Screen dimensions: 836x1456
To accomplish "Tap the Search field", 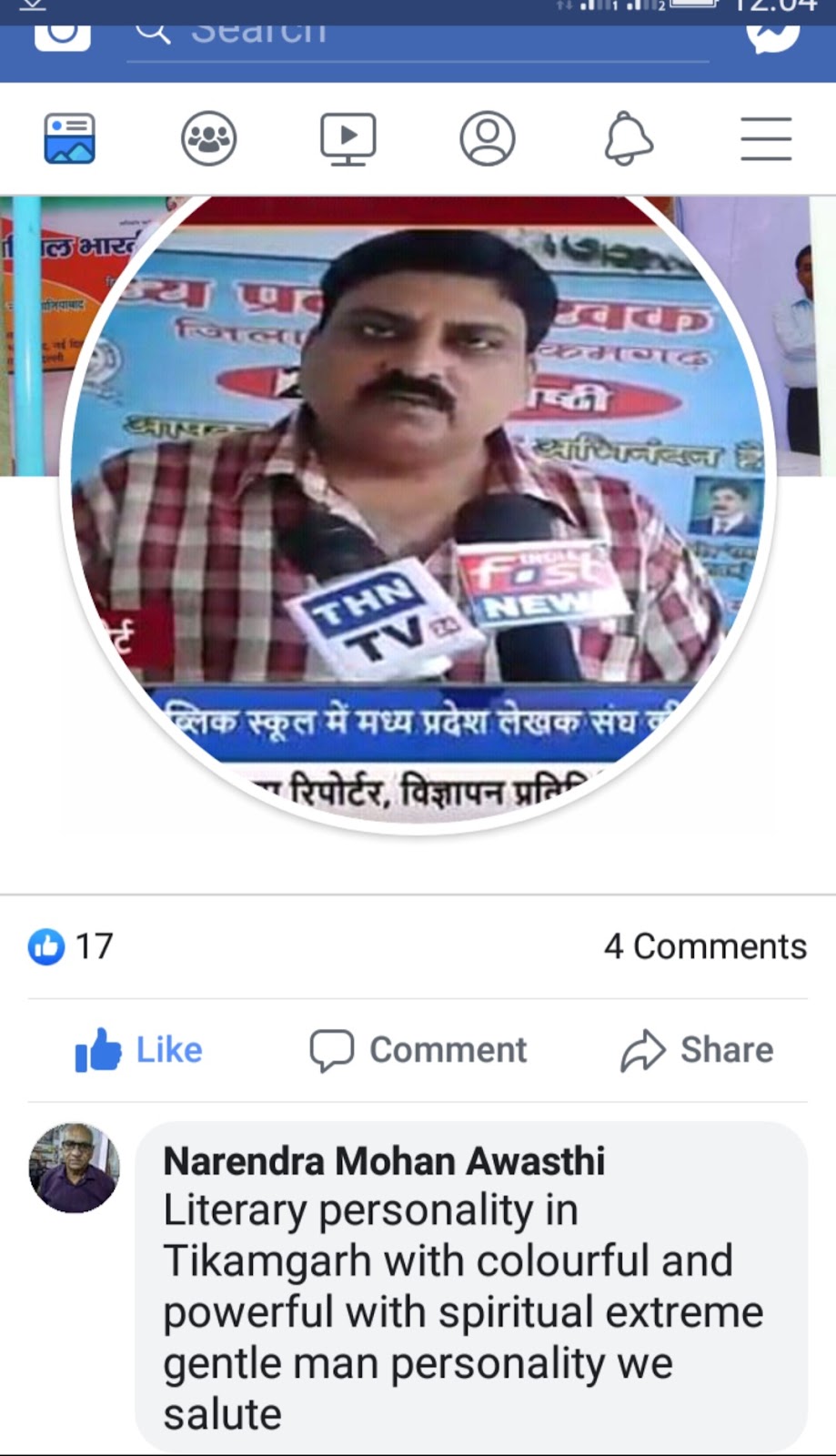I will (418, 41).
